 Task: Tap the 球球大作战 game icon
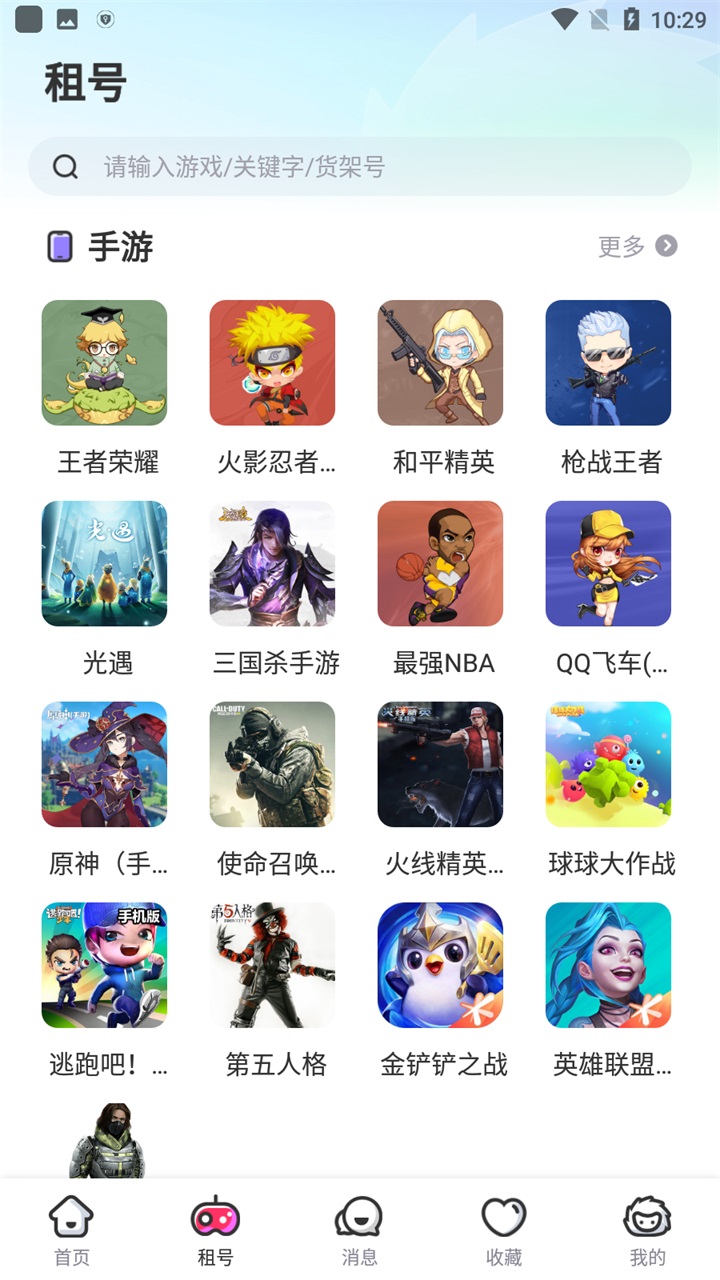pos(607,764)
